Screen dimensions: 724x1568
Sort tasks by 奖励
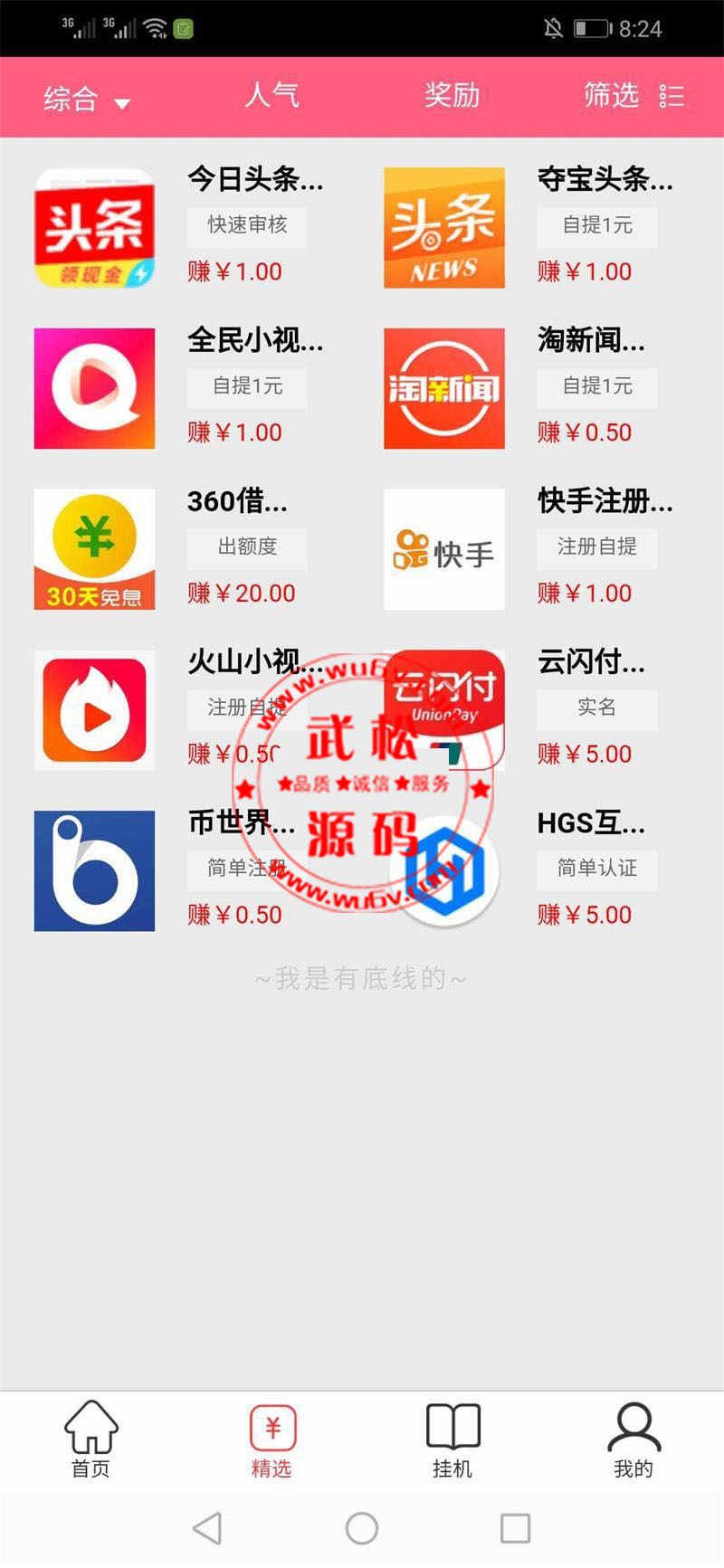point(452,95)
